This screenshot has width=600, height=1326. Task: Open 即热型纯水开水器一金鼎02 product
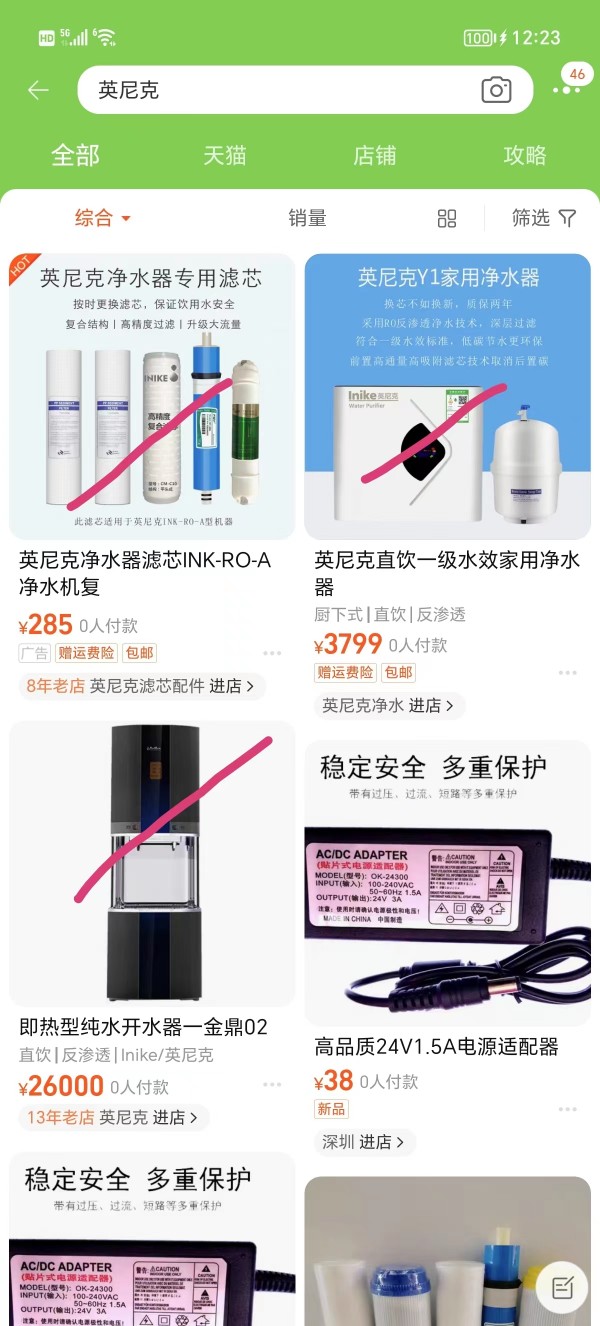click(x=143, y=1027)
